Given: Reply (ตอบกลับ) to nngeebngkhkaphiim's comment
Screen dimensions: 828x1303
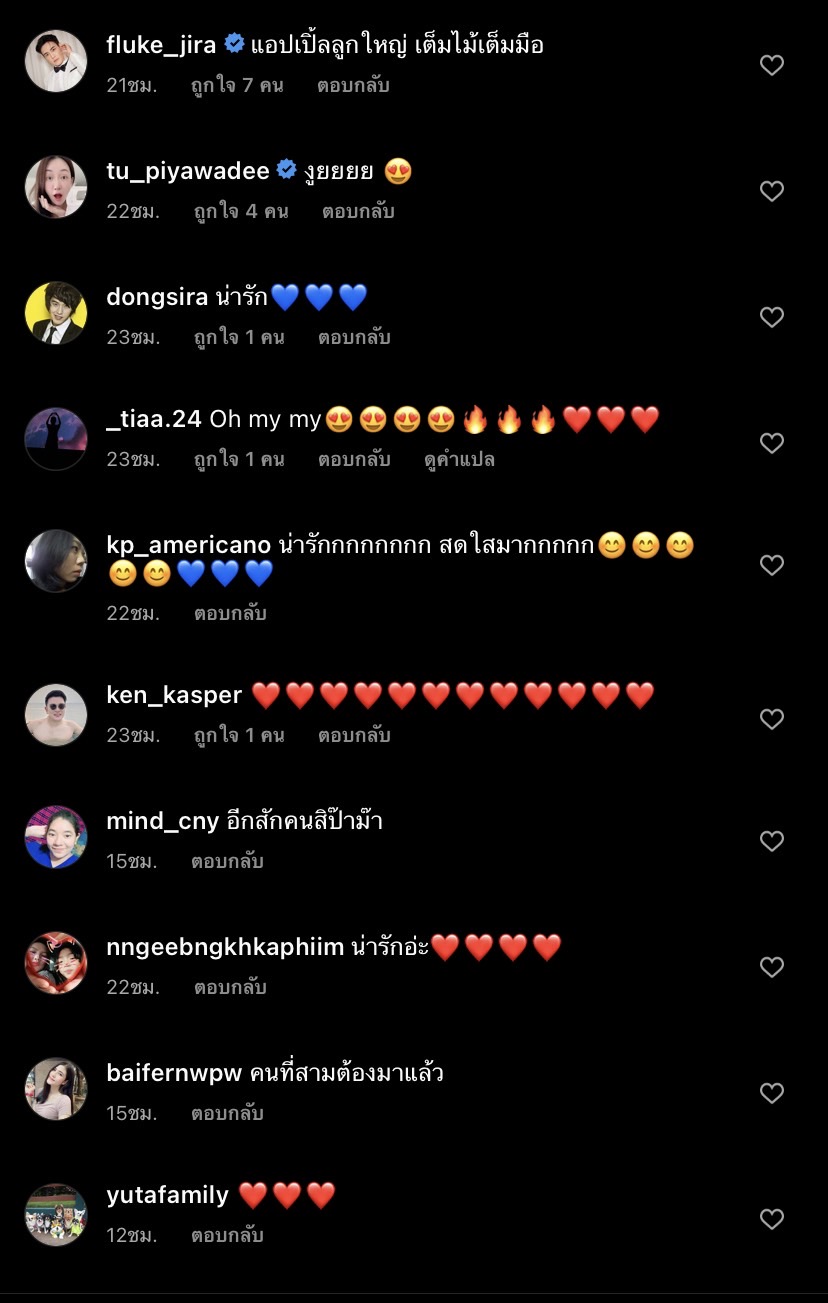Looking at the screenshot, I should point(230,988).
